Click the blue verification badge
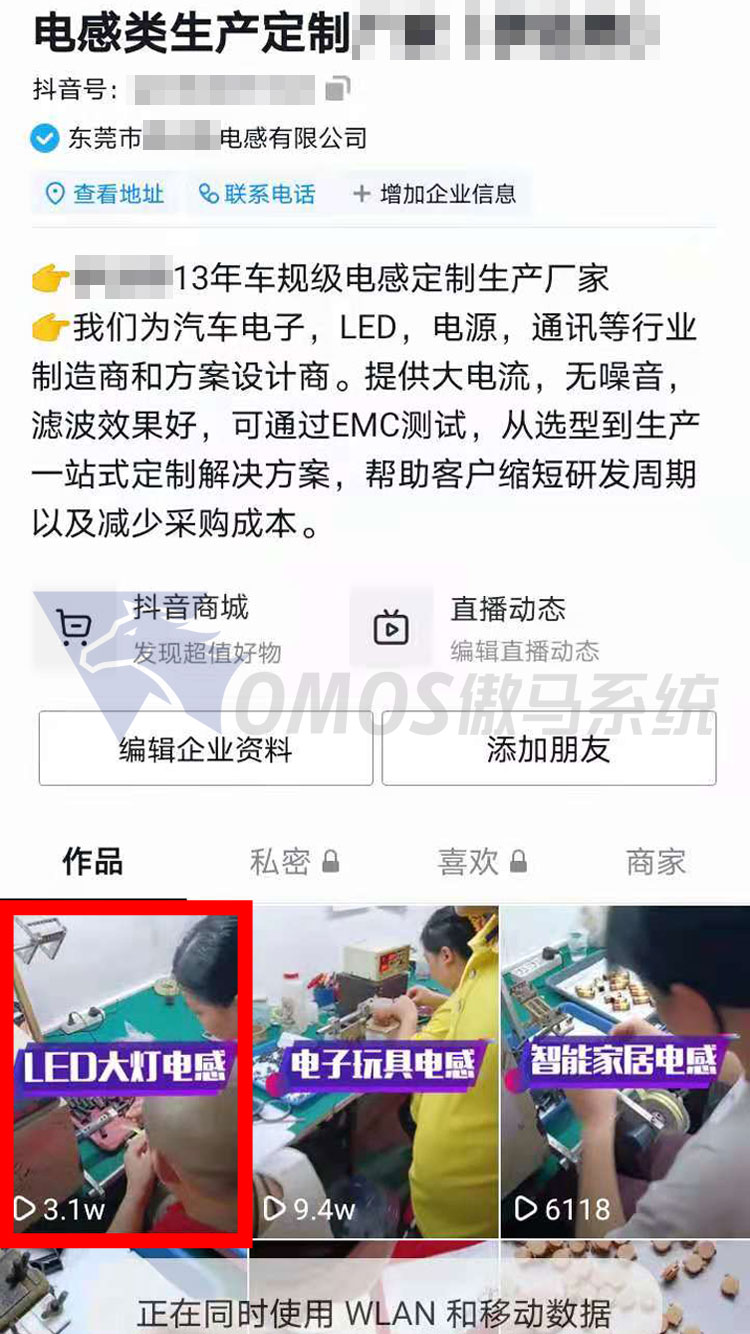 tap(43, 139)
